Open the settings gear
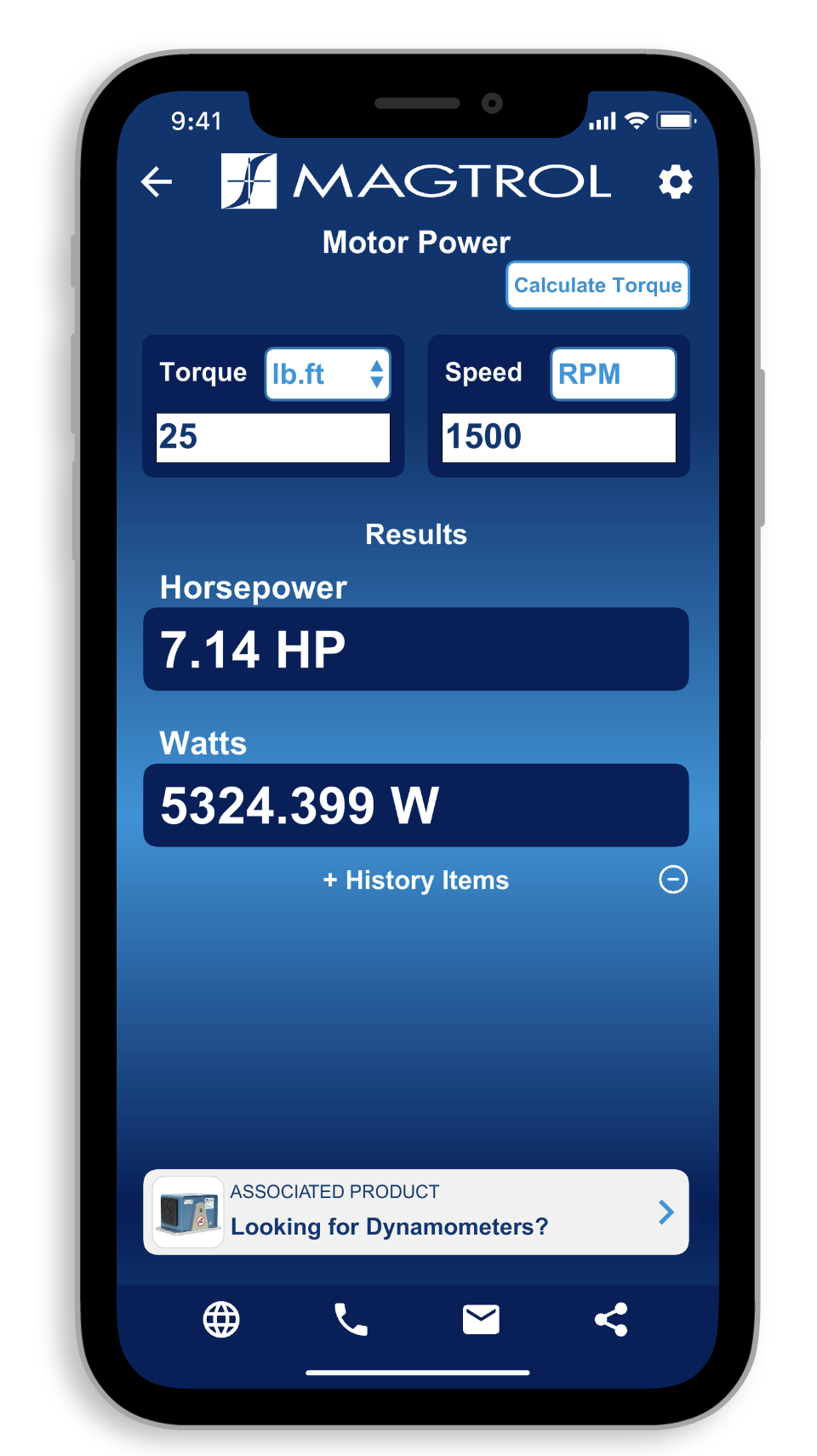Viewport: 817px width, 1456px height. [x=676, y=181]
